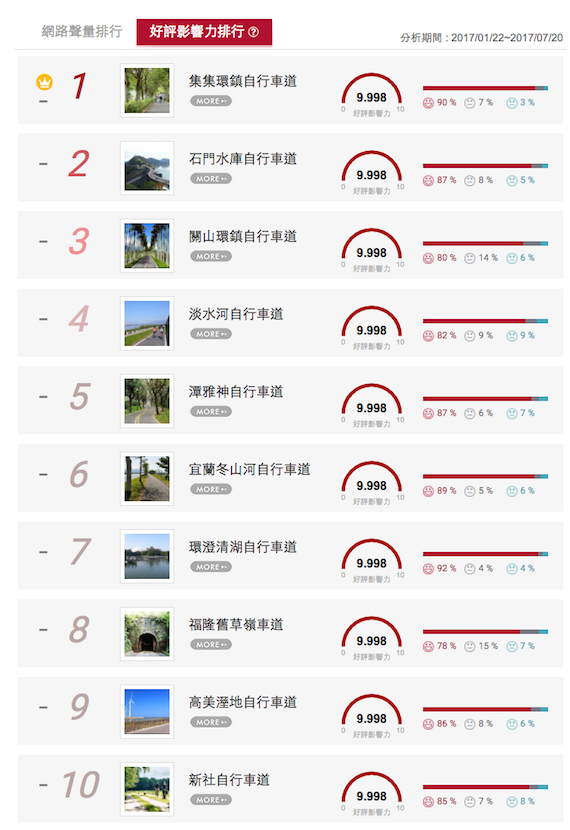Open the 宜蘭冬山河自行車道 title link
Viewport: 570px width, 830px height.
tap(249, 469)
